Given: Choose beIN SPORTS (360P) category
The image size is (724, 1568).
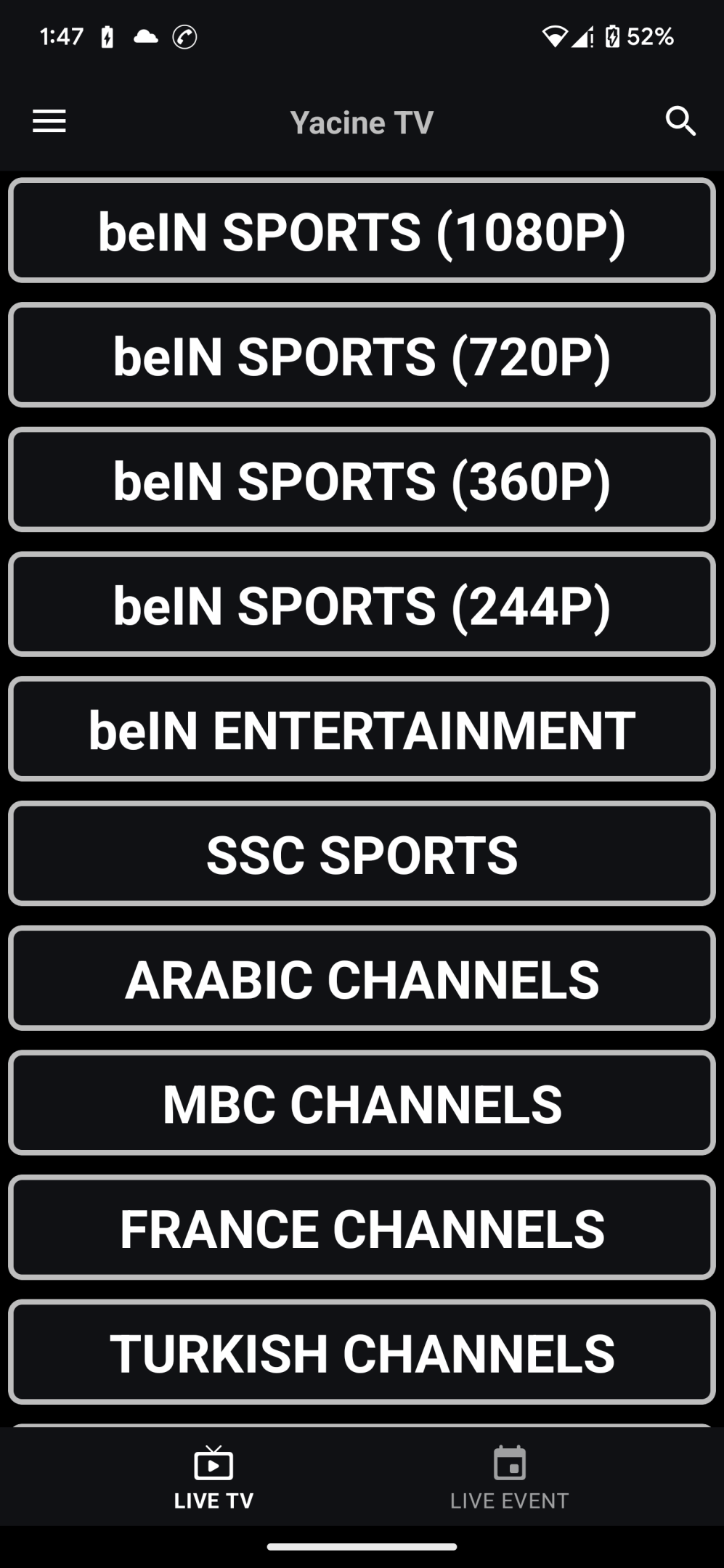Looking at the screenshot, I should point(362,481).
